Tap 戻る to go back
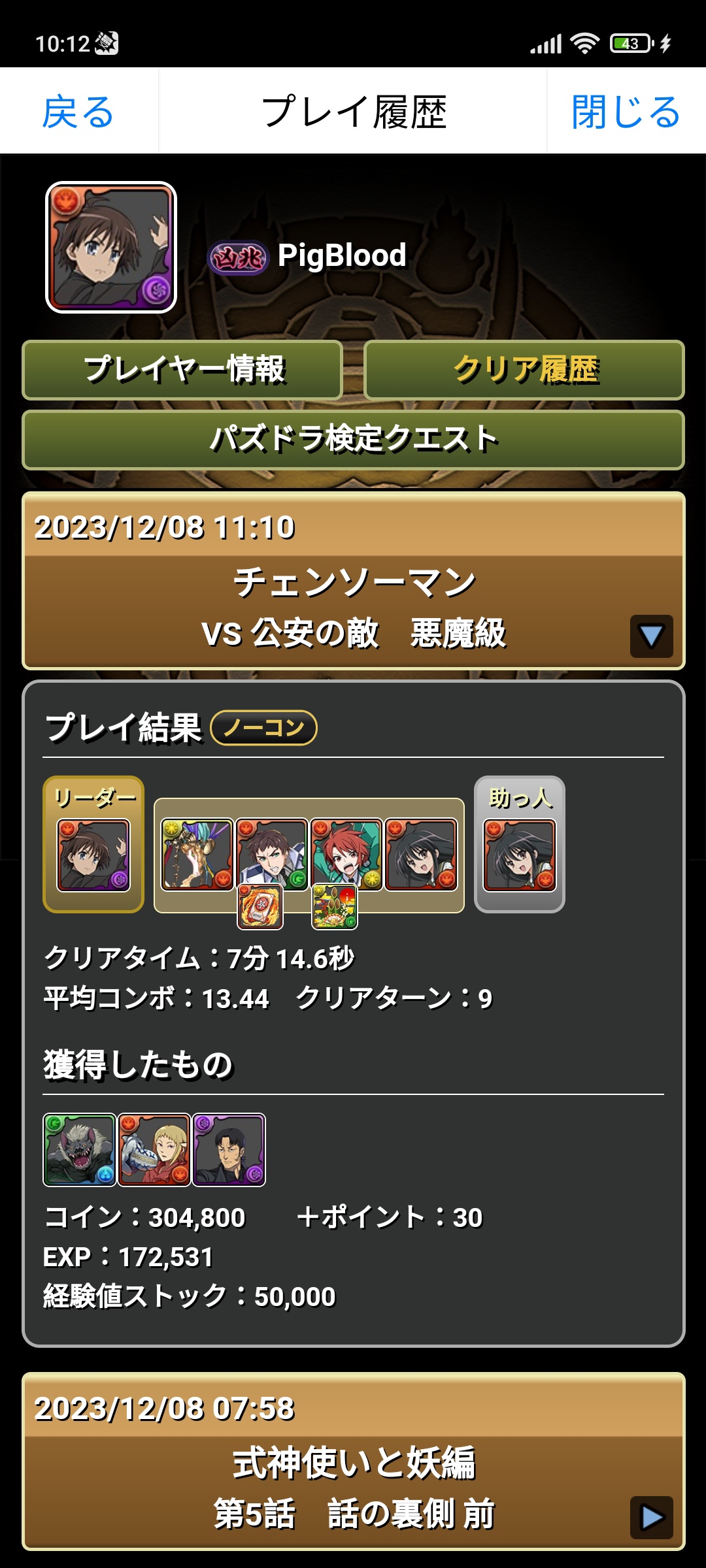The width and height of the screenshot is (706, 1568). pos(78,111)
